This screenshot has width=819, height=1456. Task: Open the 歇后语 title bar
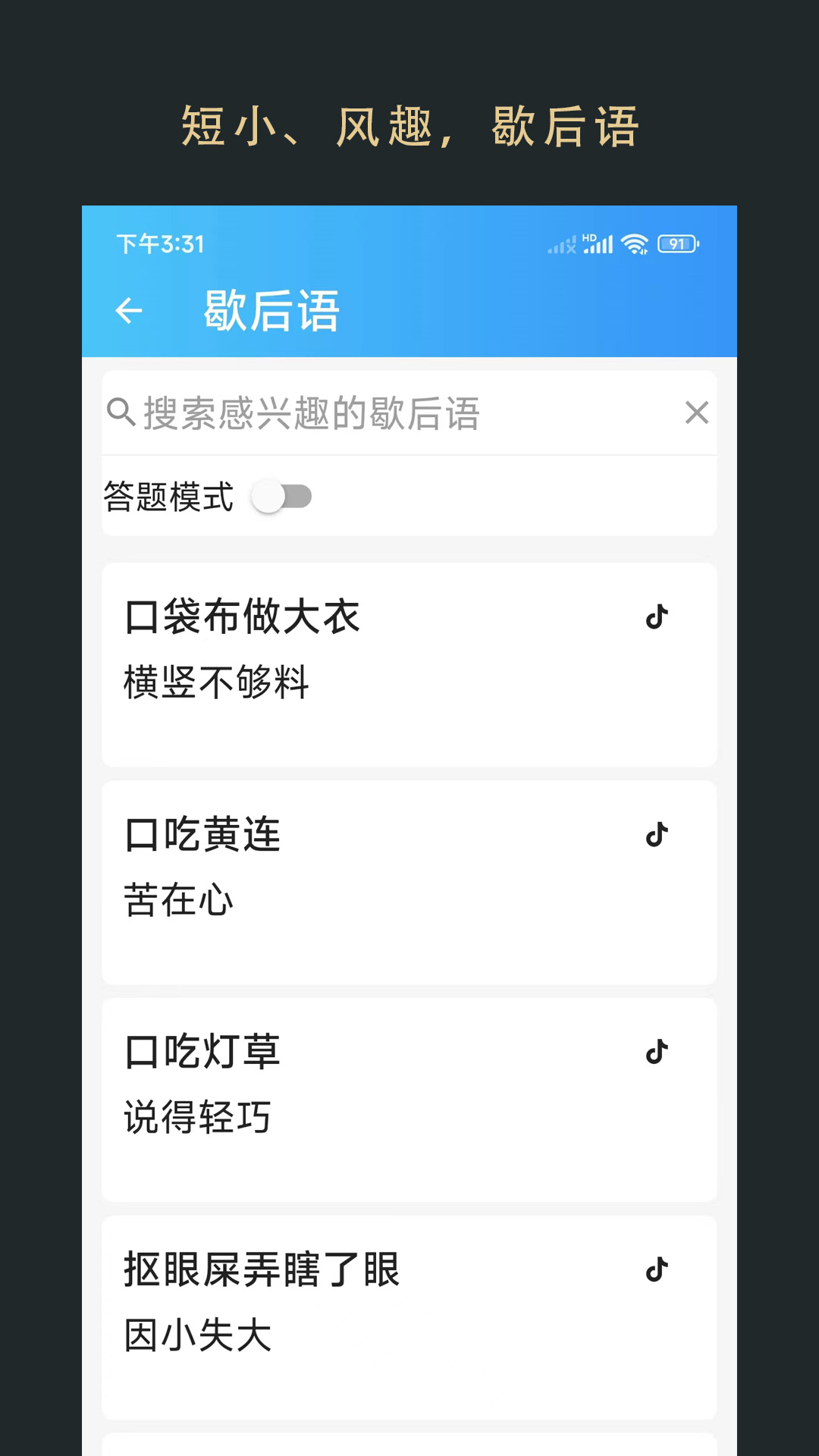(x=270, y=309)
